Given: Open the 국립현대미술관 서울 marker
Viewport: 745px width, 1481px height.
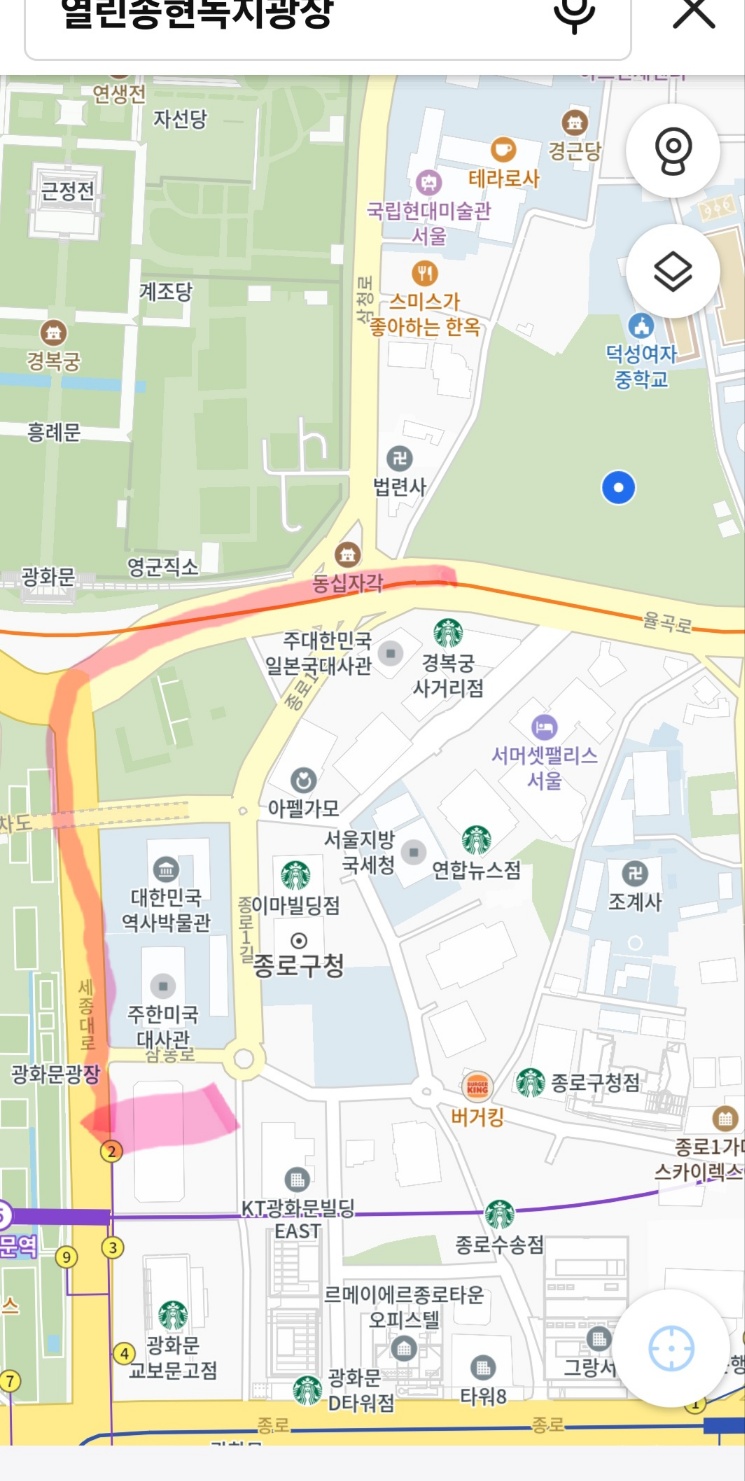Looking at the screenshot, I should click(x=430, y=183).
